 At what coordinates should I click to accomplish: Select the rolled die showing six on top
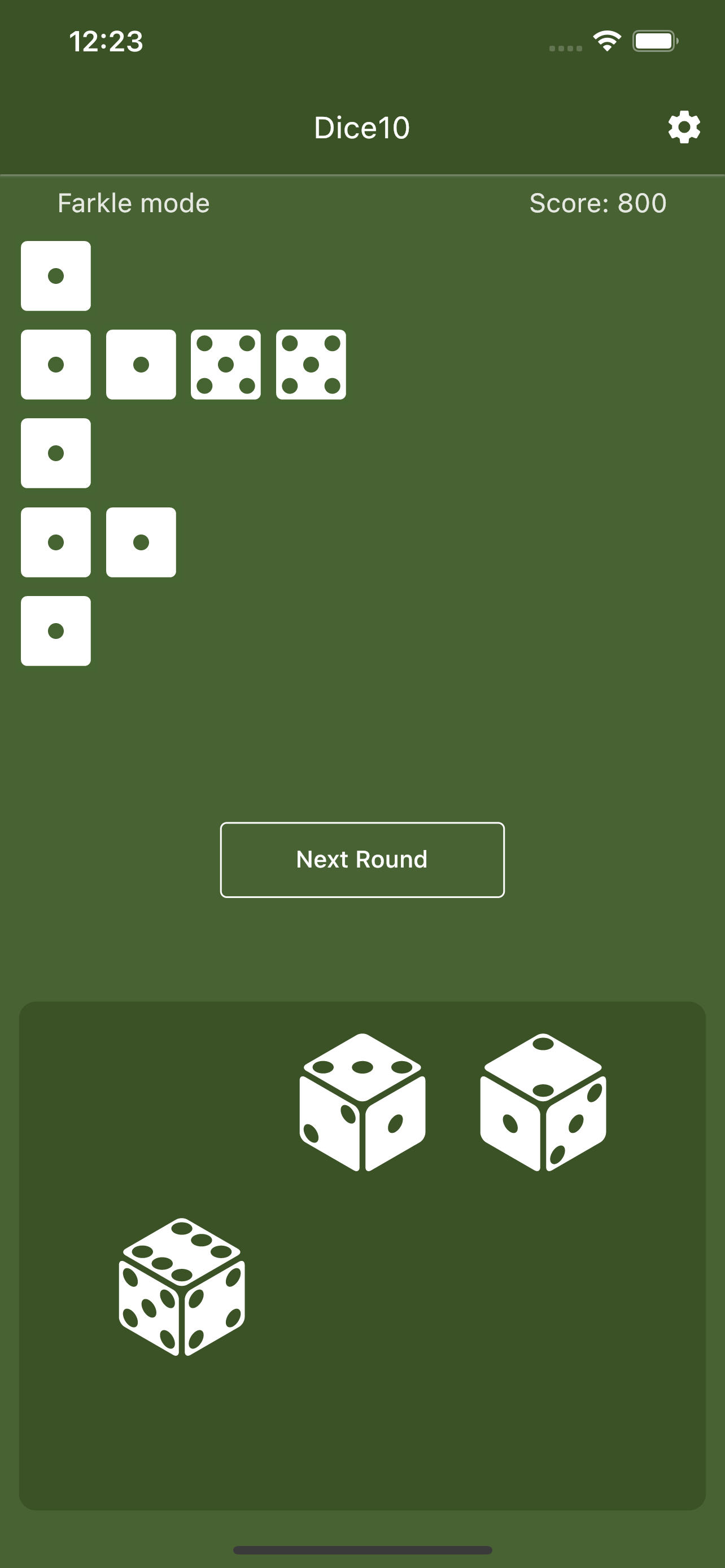[x=181, y=1287]
